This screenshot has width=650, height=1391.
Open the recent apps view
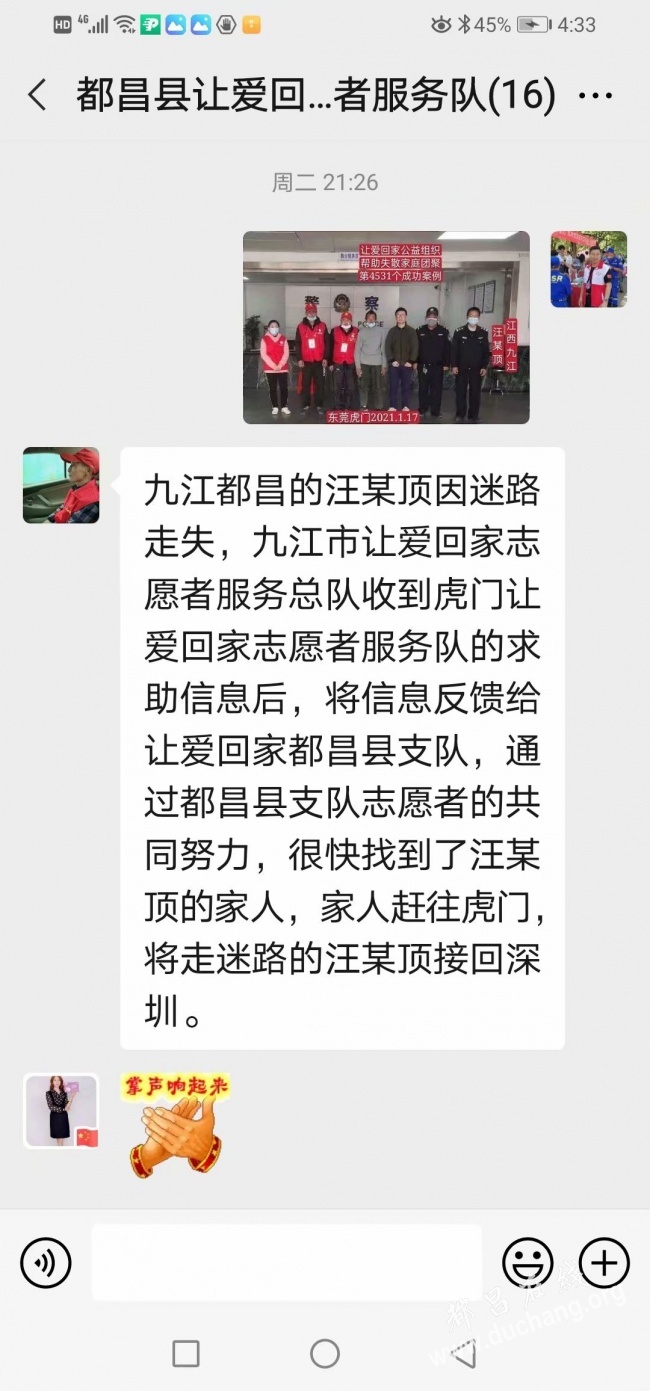click(x=186, y=1354)
